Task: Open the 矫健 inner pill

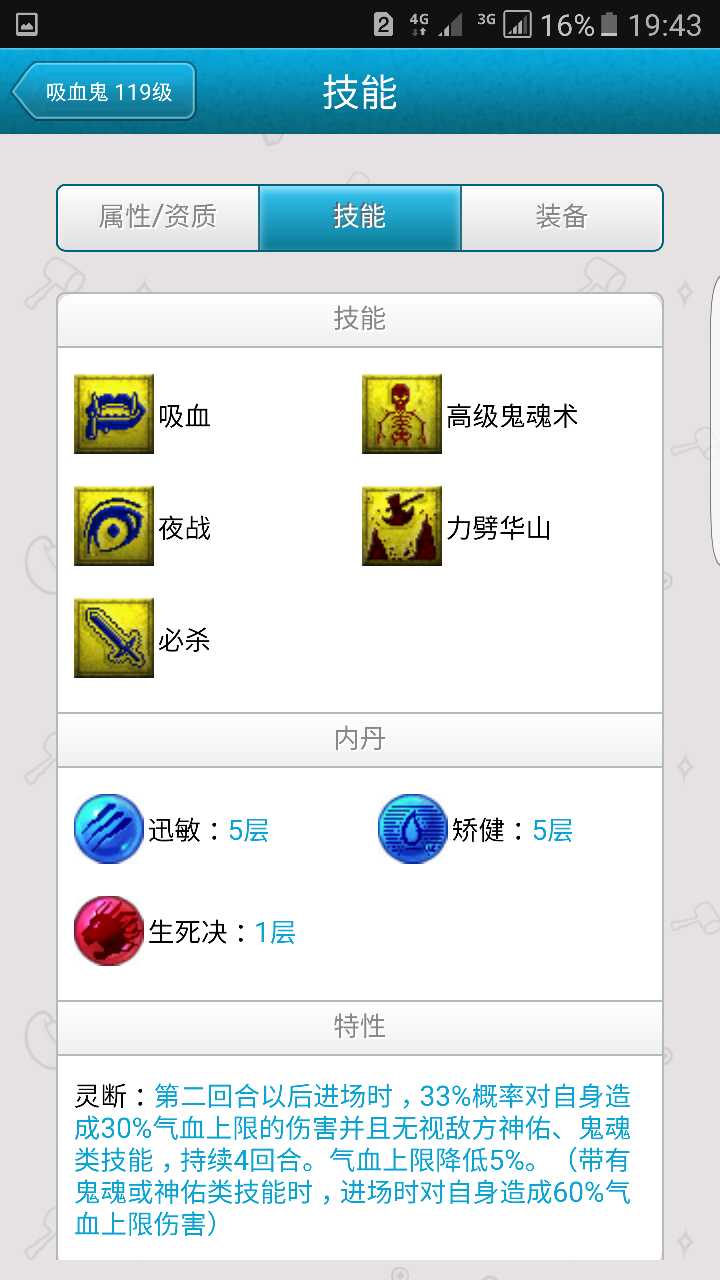Action: tap(412, 829)
